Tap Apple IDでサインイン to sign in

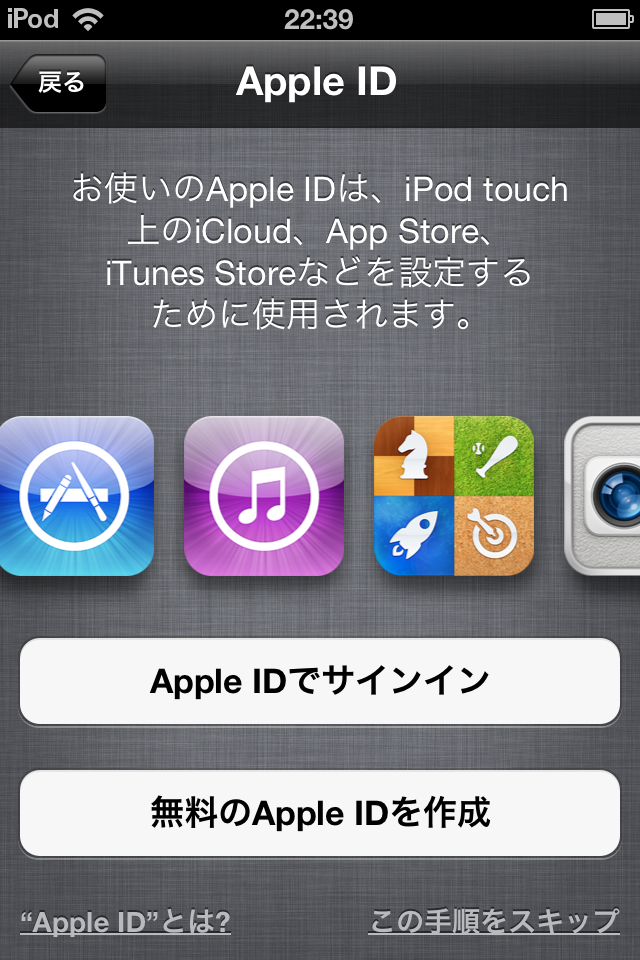click(320, 681)
